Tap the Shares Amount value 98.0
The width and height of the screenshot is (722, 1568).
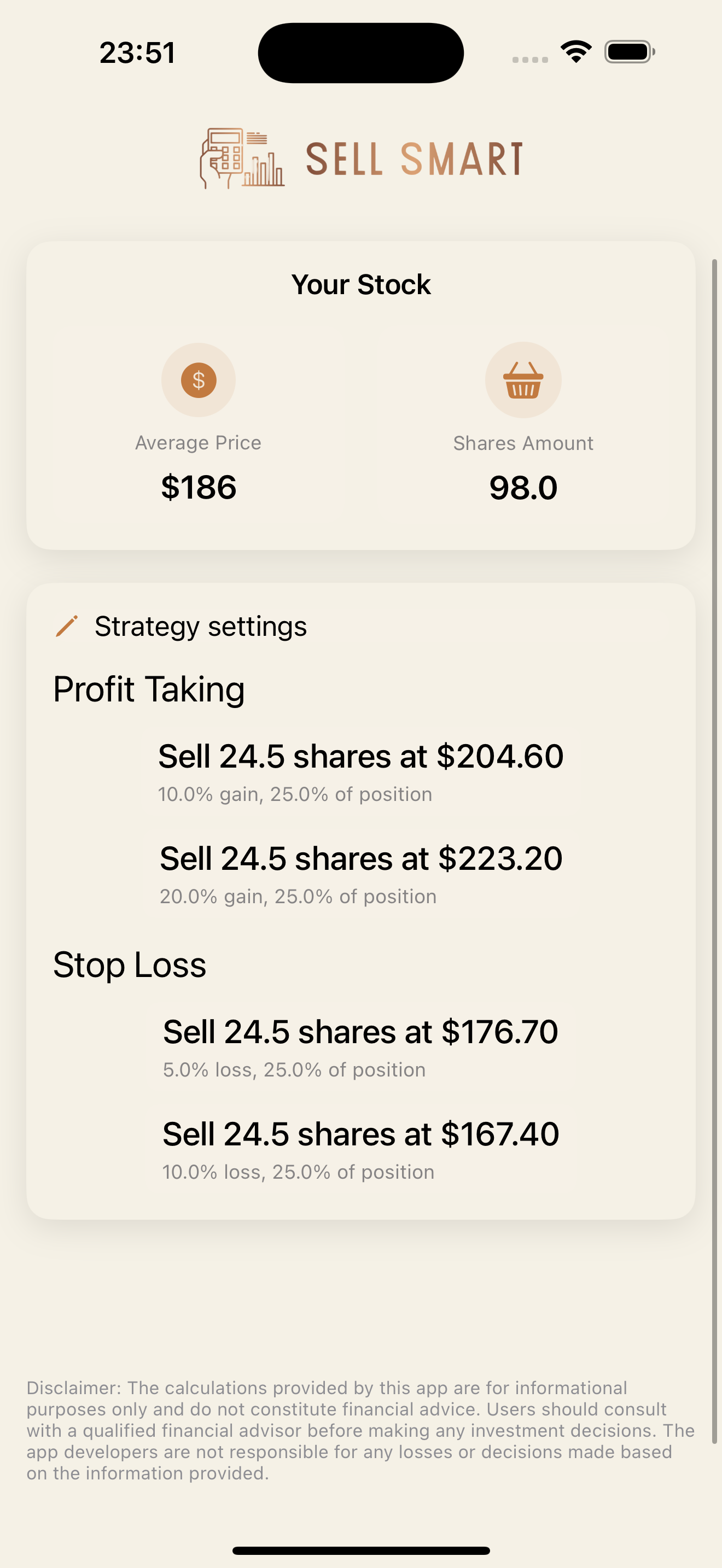[x=523, y=487]
